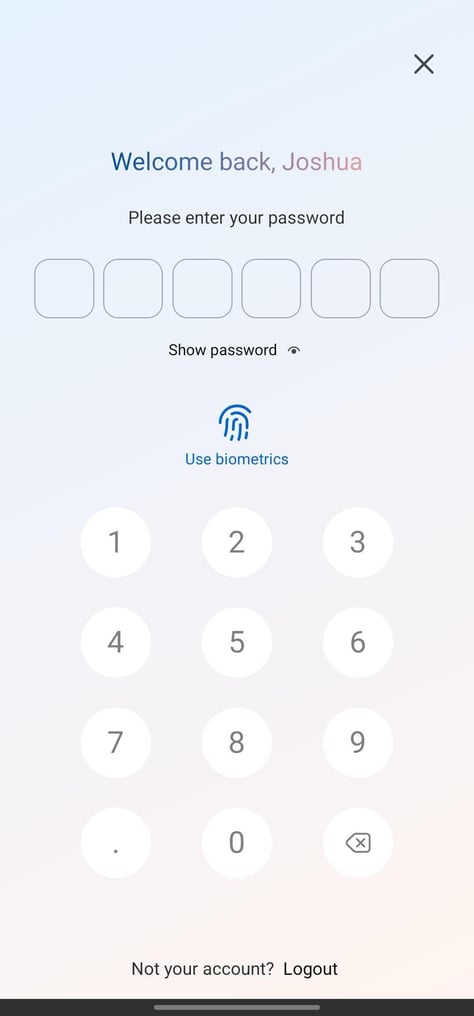Viewport: 474px width, 1016px height.
Task: Tap the 2 key
Action: (x=236, y=542)
